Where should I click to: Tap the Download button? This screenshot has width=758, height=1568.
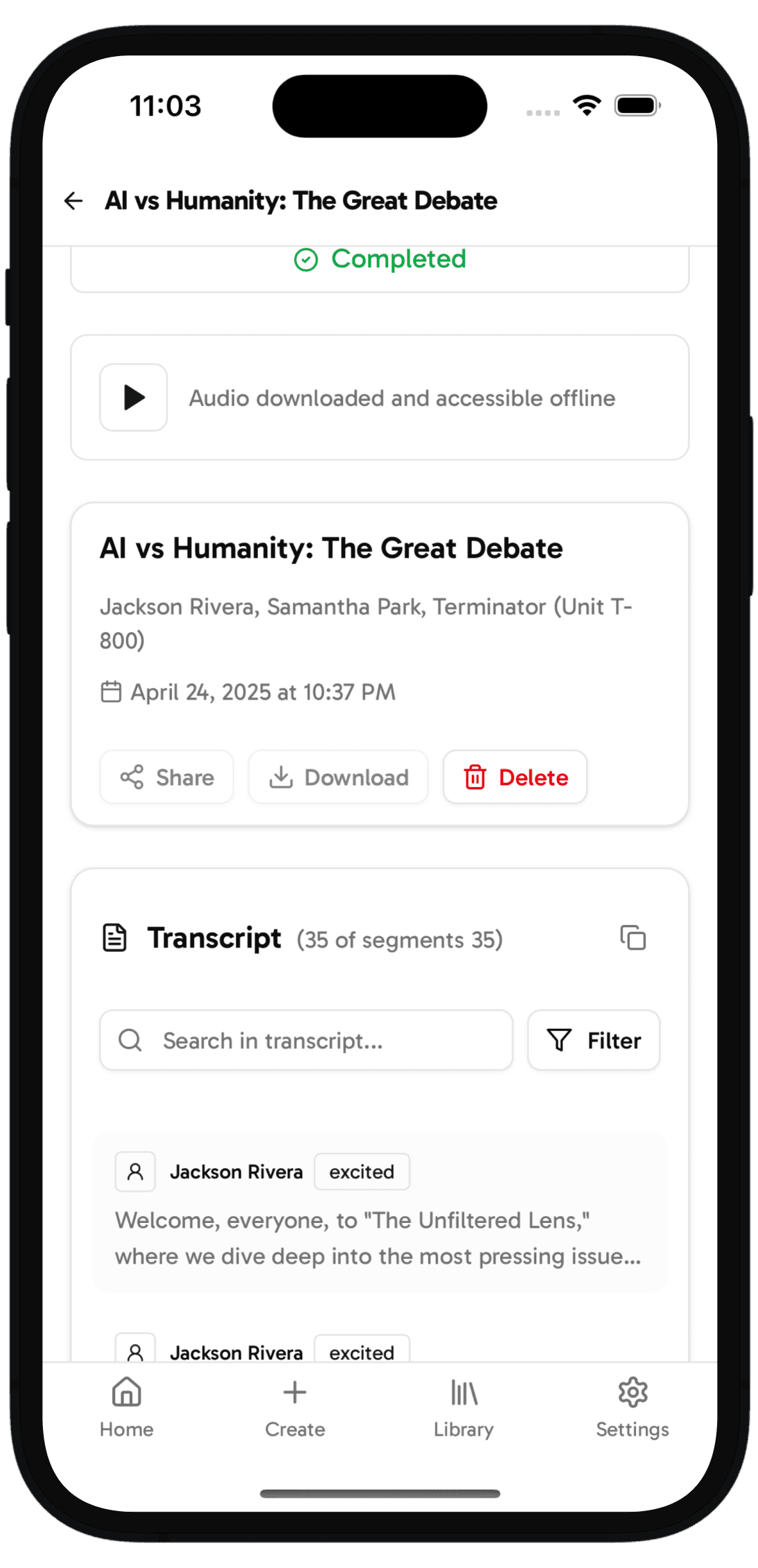point(338,777)
